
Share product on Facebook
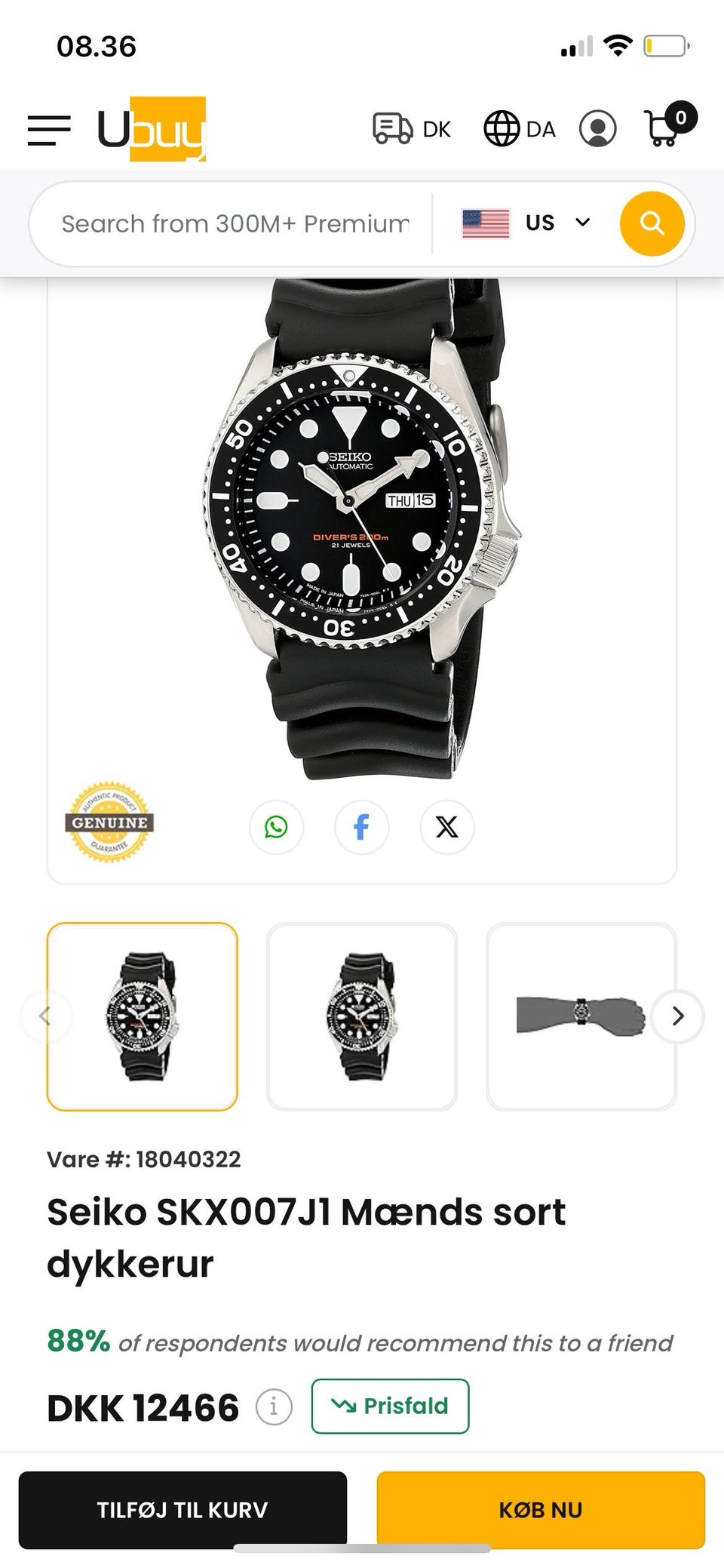362,828
